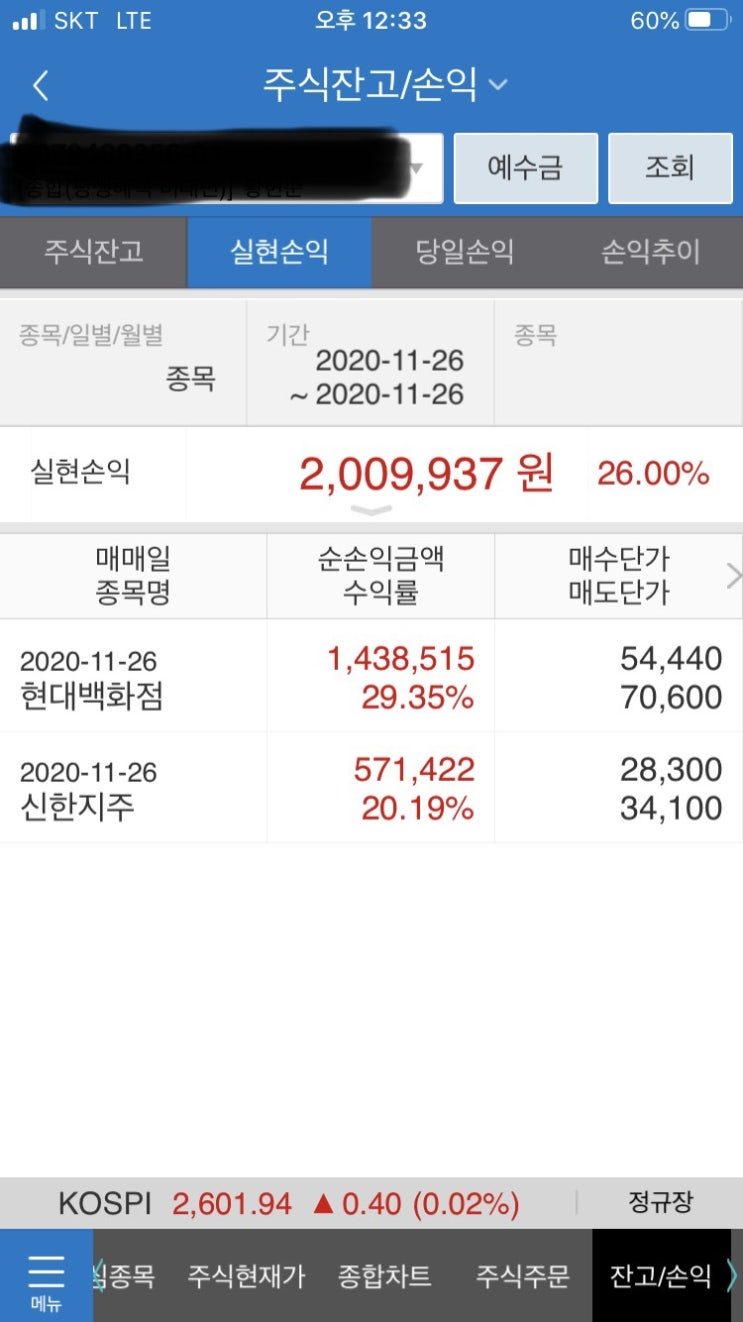Screen dimensions: 743x1322
Task: Change the 기간 date range
Action: click(x=370, y=362)
